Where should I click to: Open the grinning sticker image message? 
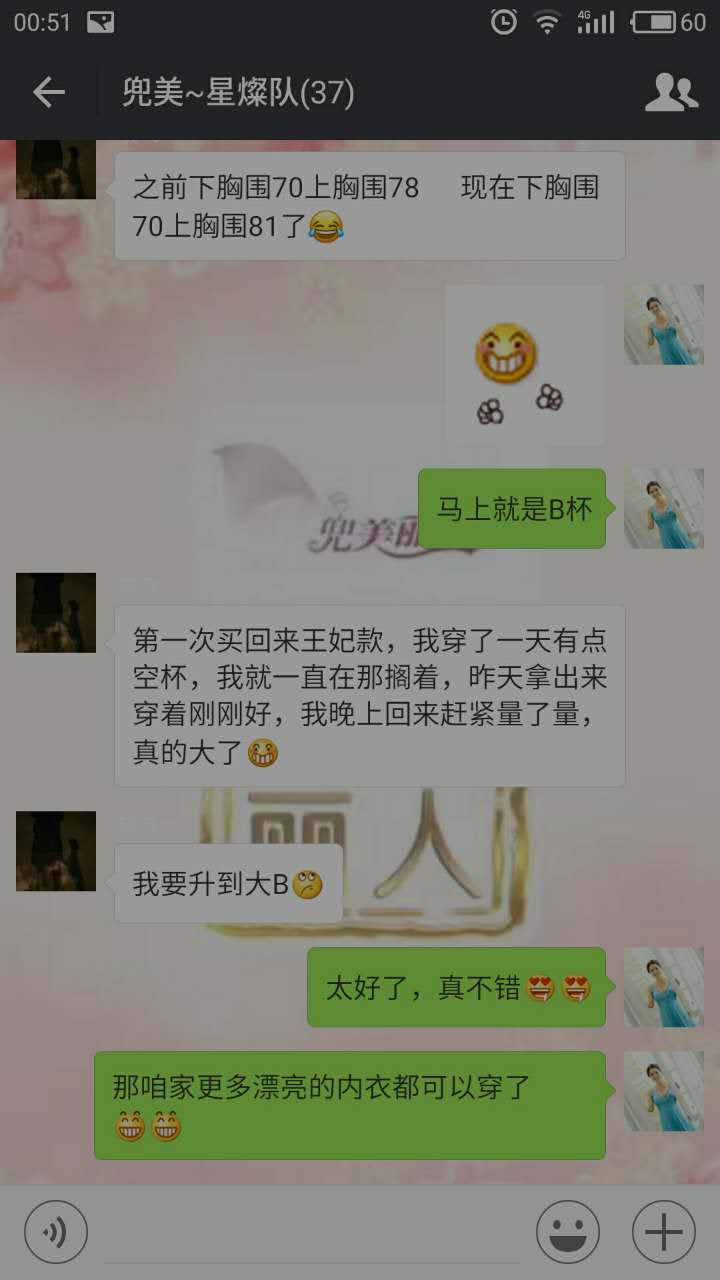(524, 365)
